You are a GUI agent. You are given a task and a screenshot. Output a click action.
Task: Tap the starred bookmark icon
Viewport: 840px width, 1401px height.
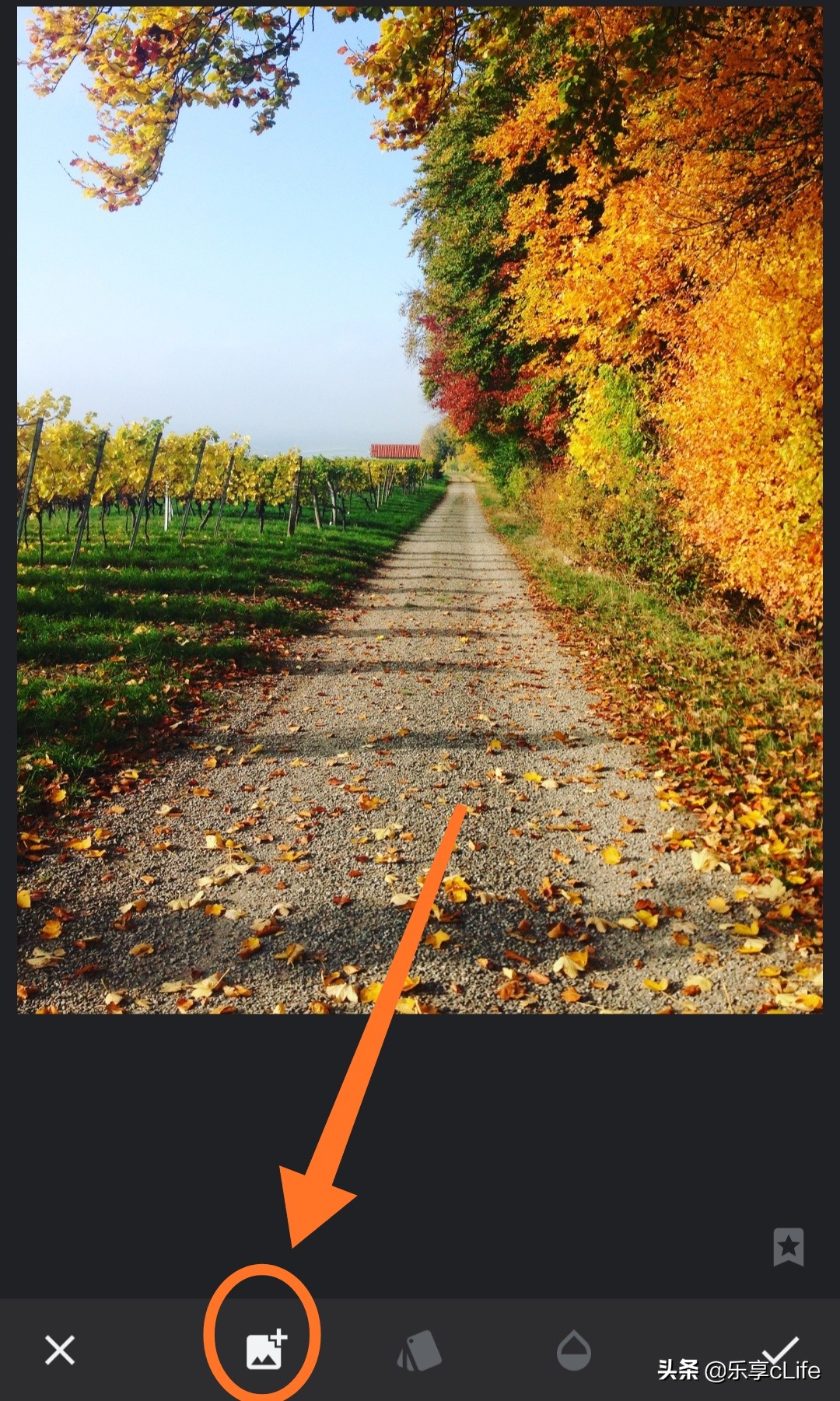coord(788,1246)
